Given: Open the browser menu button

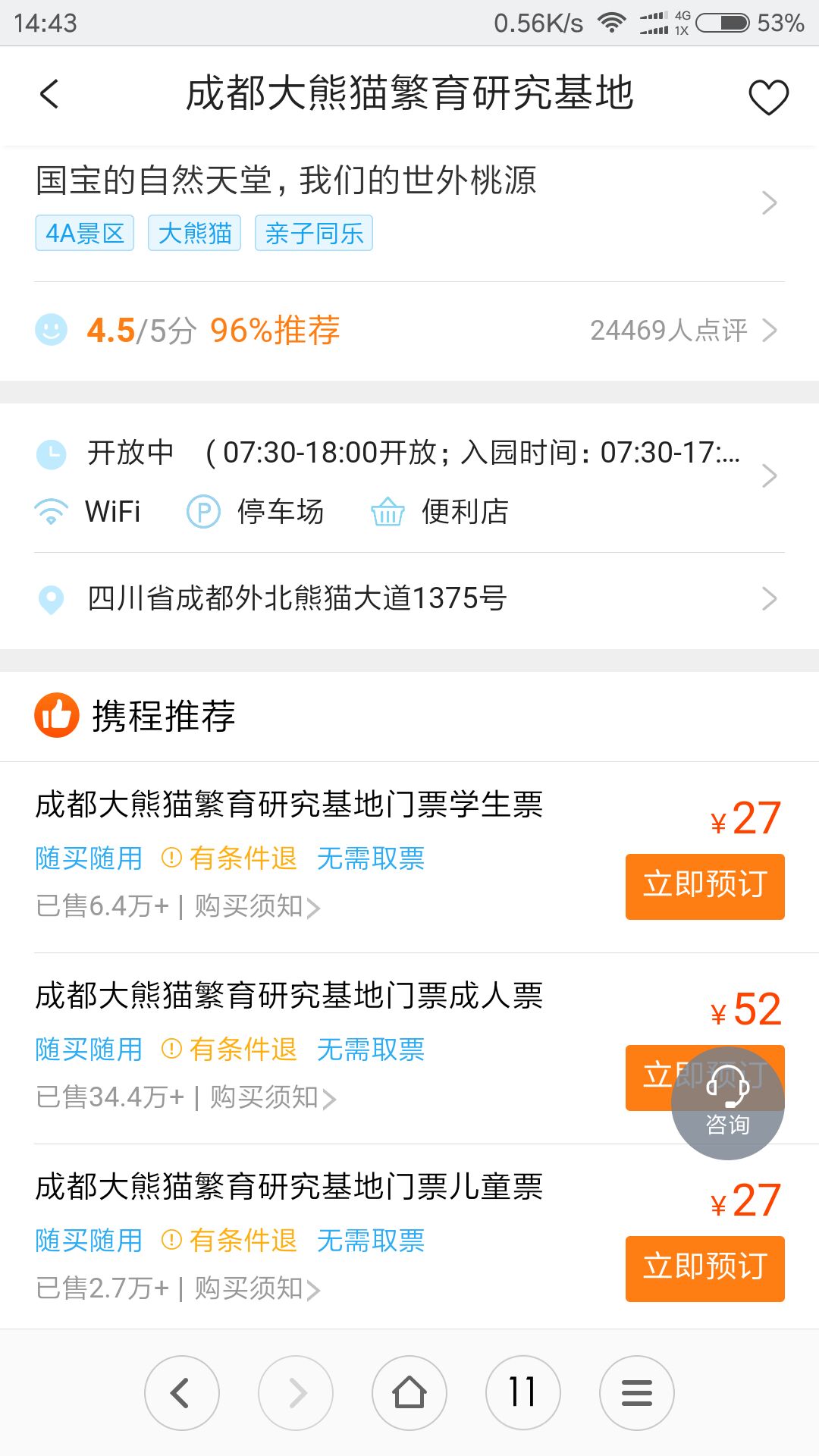Looking at the screenshot, I should pyautogui.click(x=637, y=1393).
